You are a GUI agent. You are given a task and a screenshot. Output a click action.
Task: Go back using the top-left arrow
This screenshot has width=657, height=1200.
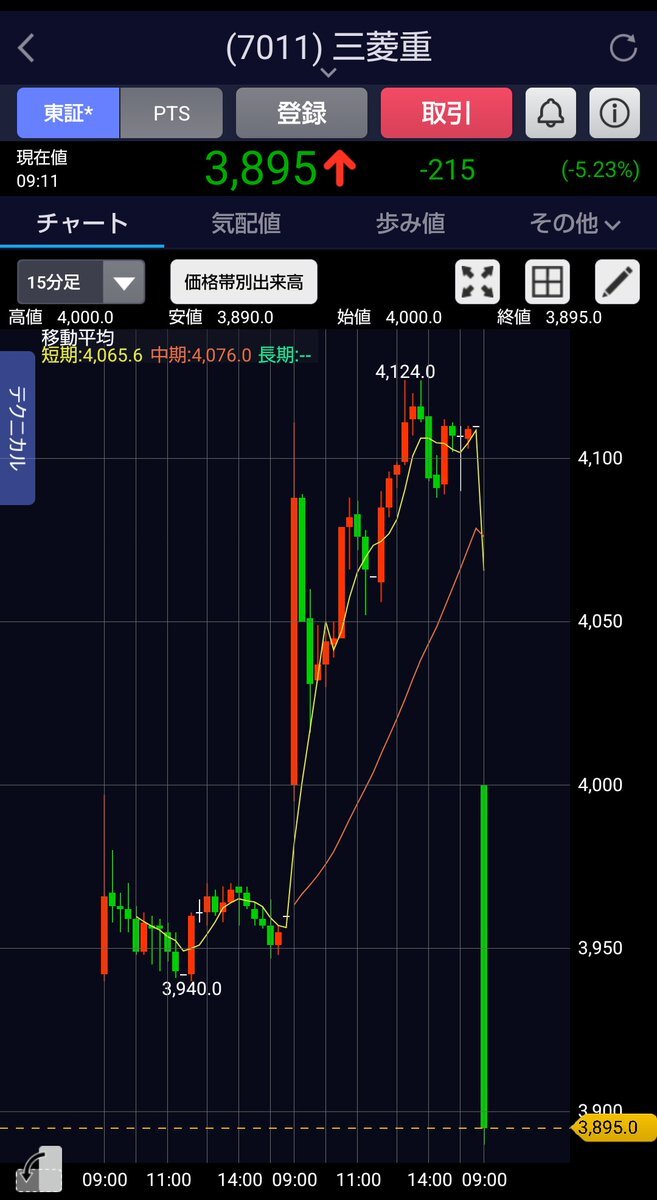pos(27,48)
